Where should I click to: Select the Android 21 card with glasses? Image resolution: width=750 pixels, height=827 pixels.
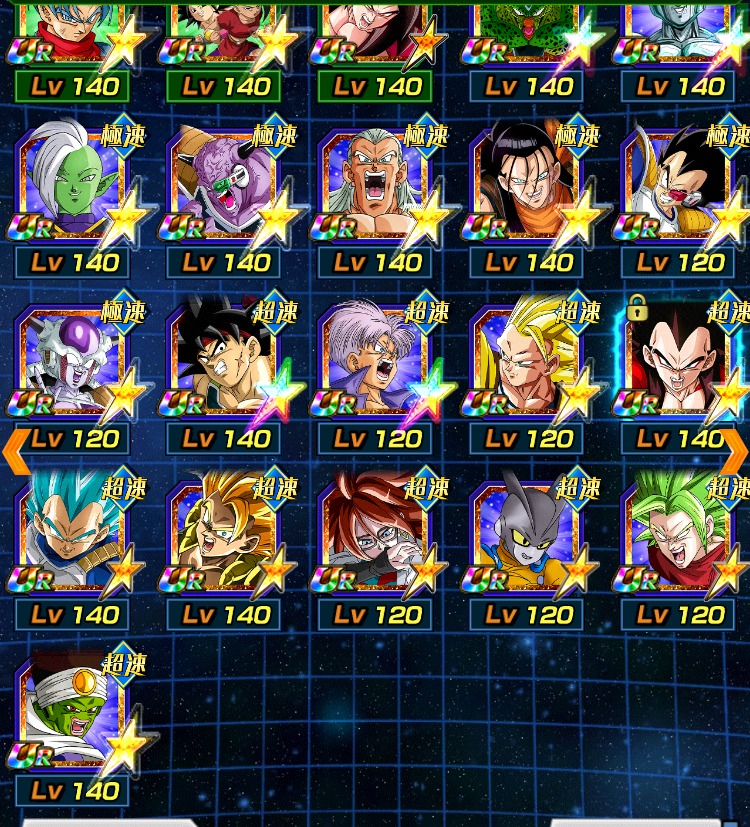[x=376, y=542]
